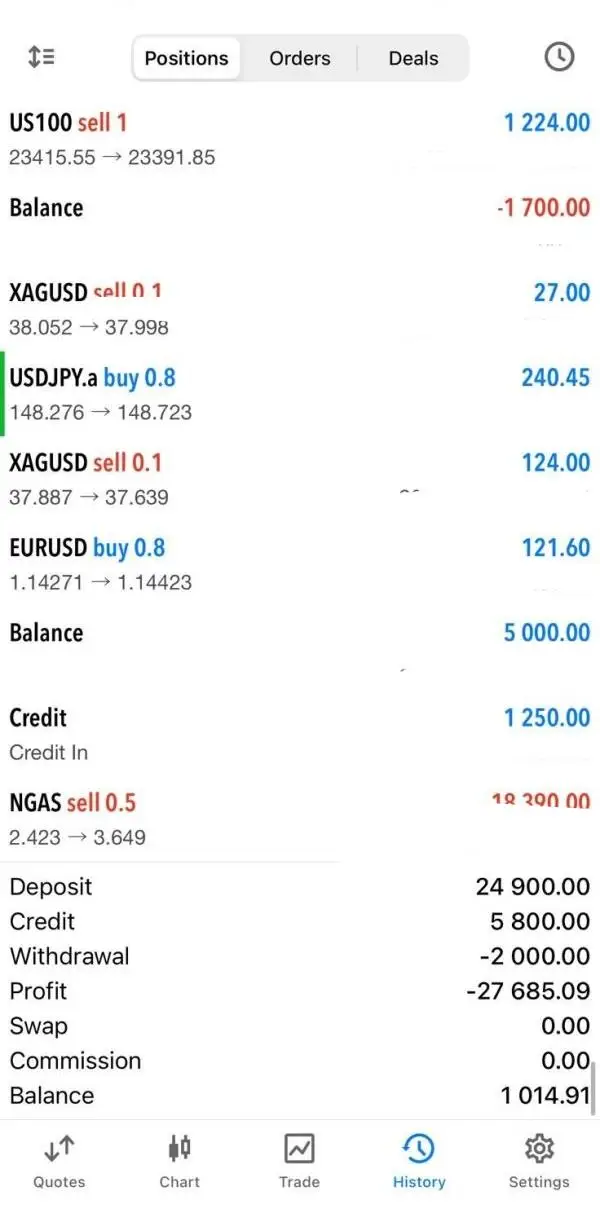Switch to the Chart tab

point(179,1160)
